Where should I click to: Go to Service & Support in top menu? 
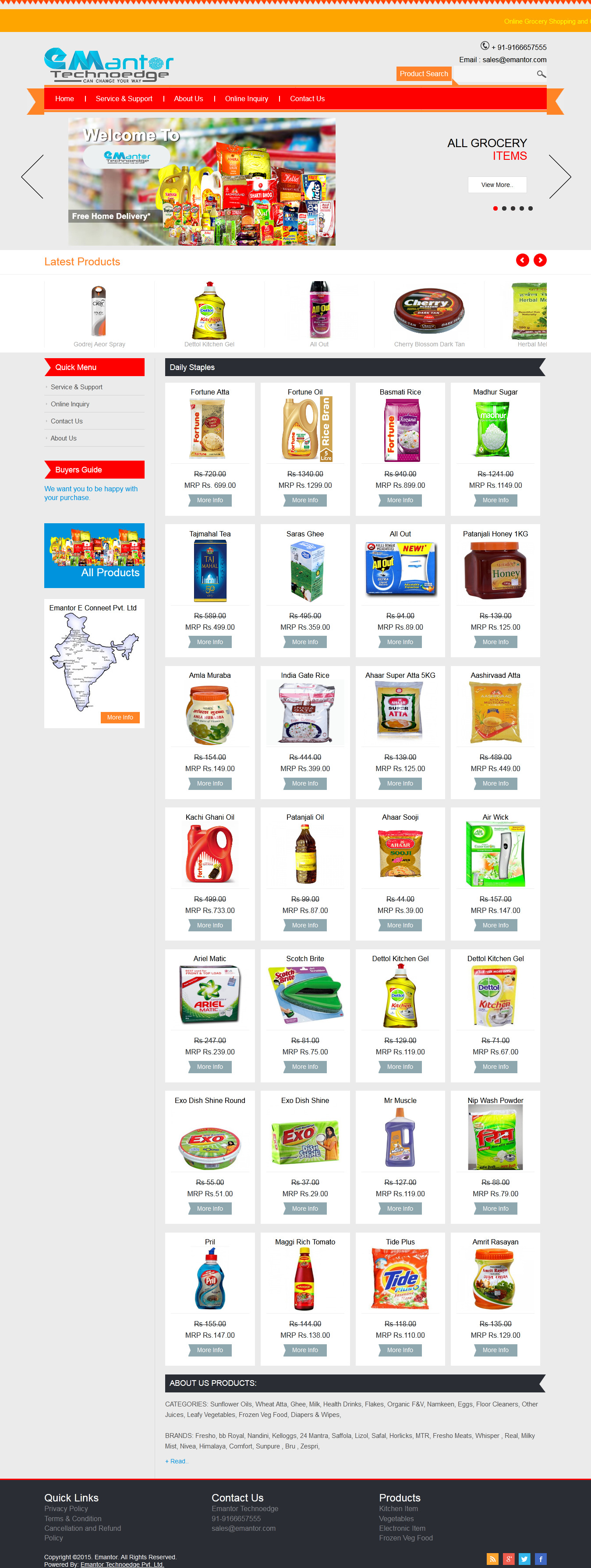(x=124, y=99)
